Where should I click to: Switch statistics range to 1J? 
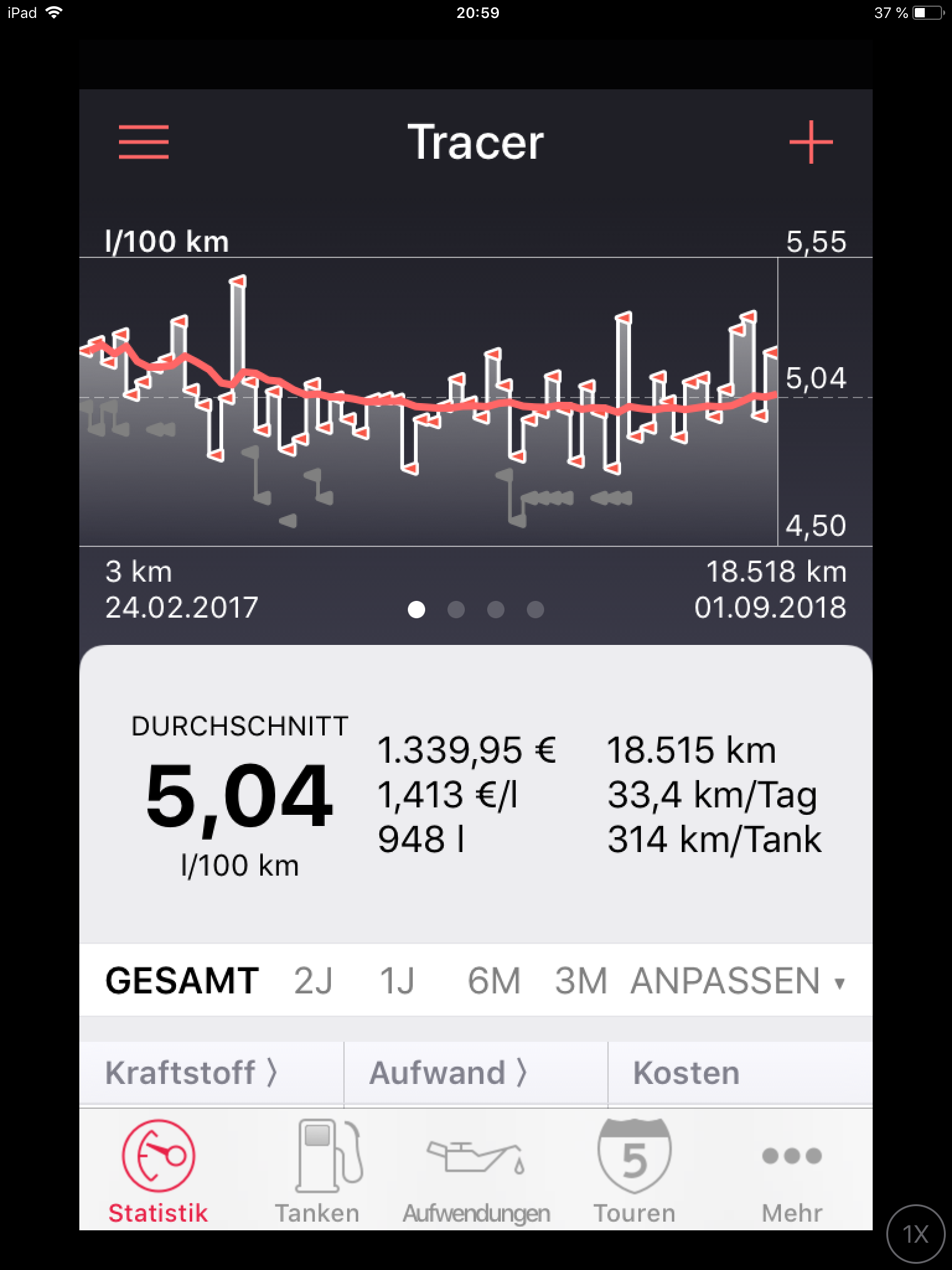click(x=397, y=981)
